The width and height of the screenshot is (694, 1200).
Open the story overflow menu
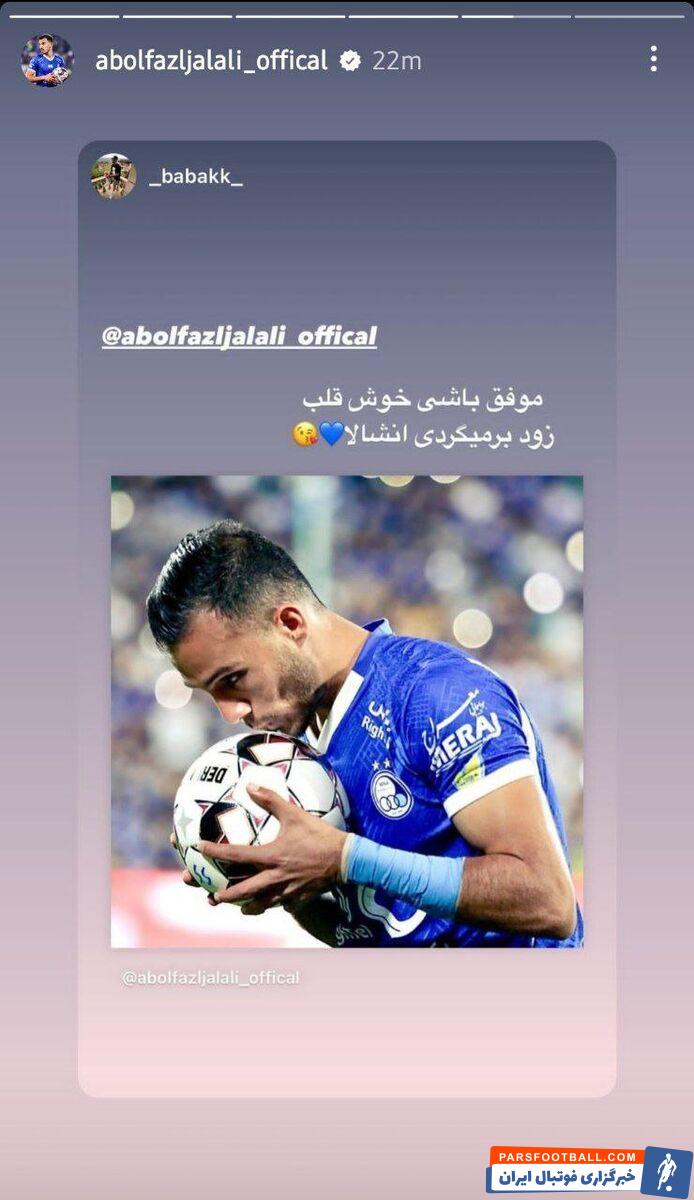[x=653, y=59]
